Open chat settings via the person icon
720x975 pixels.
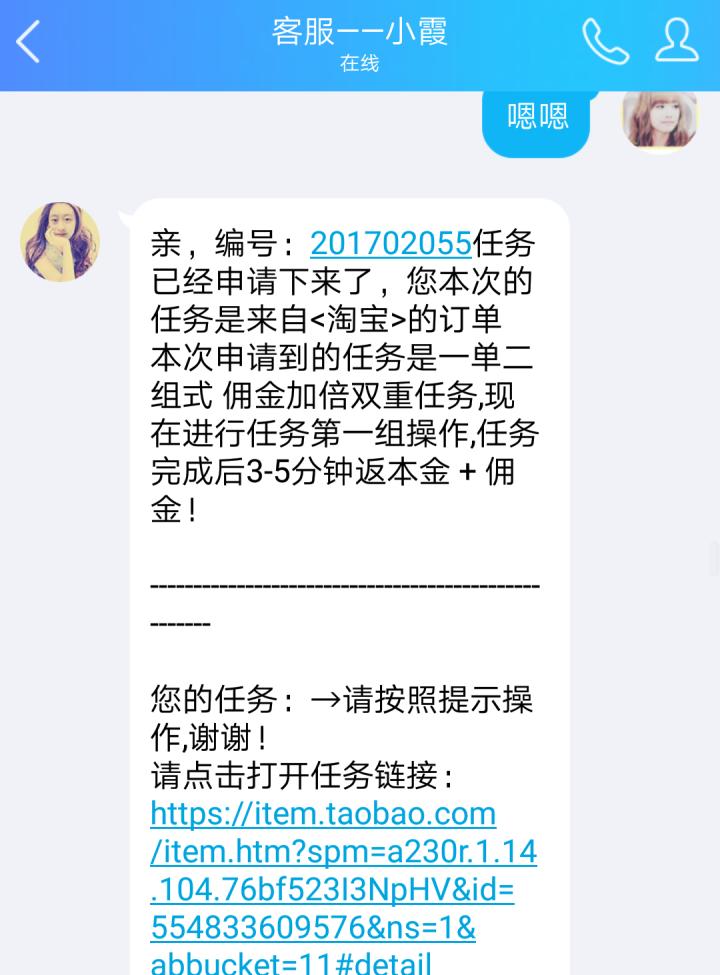click(678, 40)
